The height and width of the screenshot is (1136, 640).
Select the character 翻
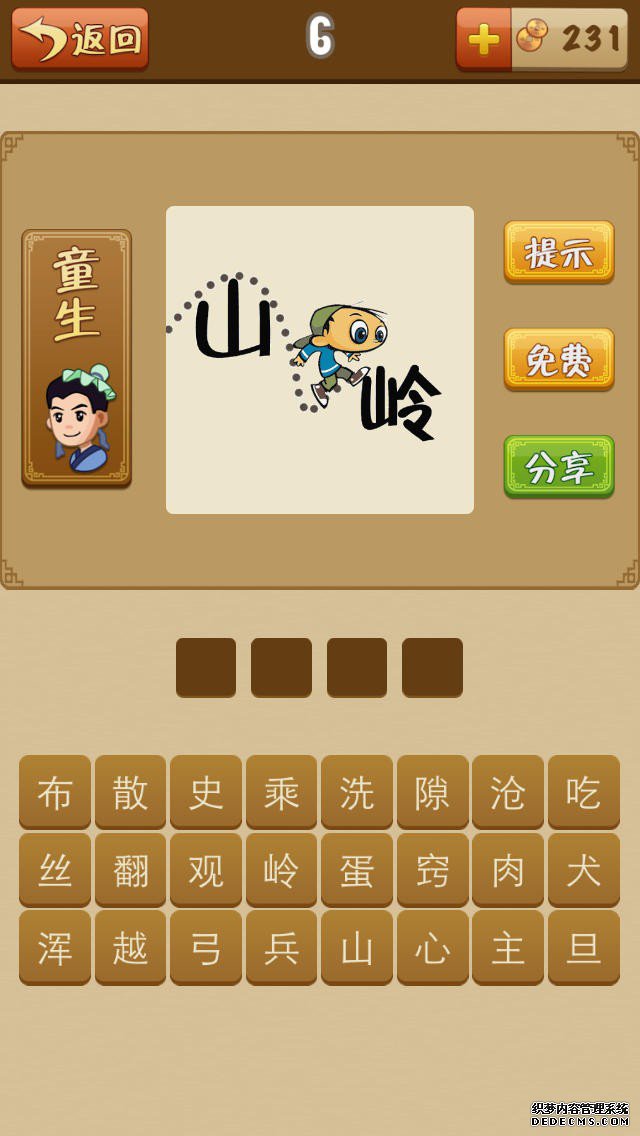(x=130, y=870)
